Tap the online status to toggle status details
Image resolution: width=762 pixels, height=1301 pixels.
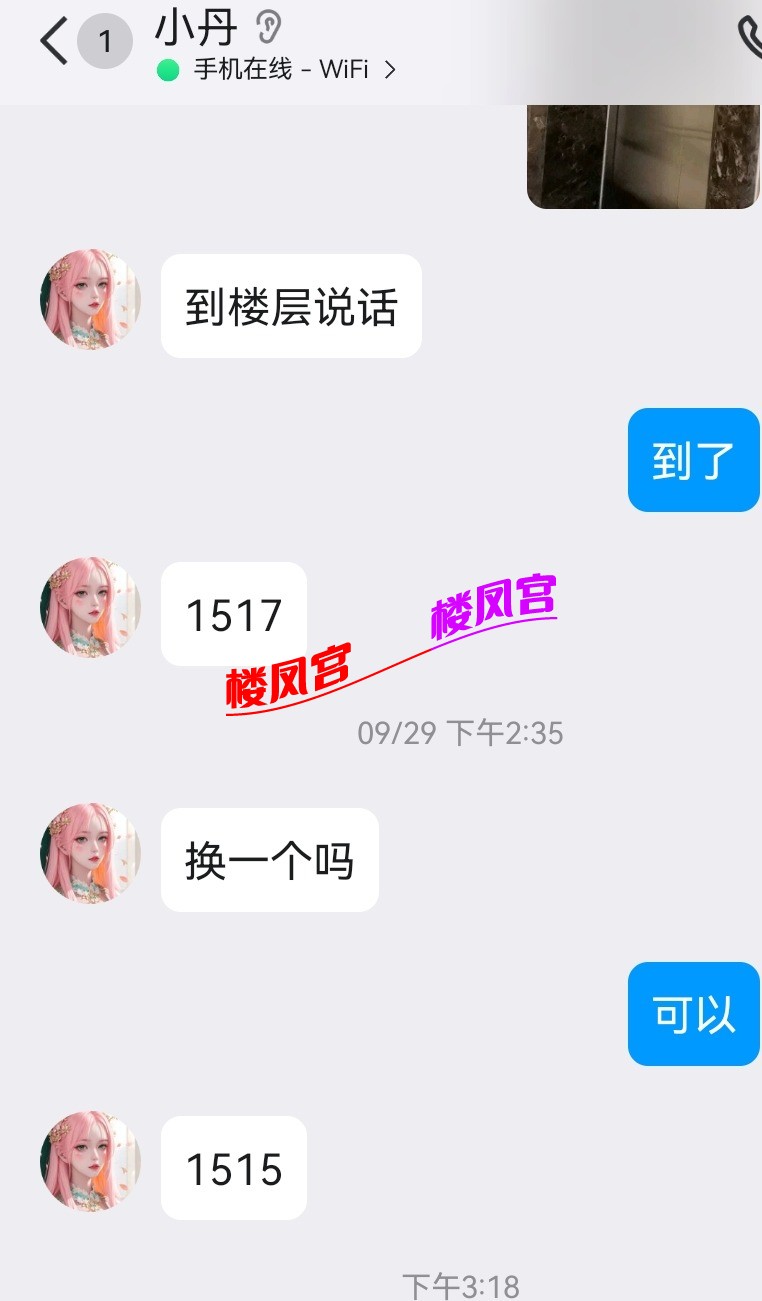point(280,70)
